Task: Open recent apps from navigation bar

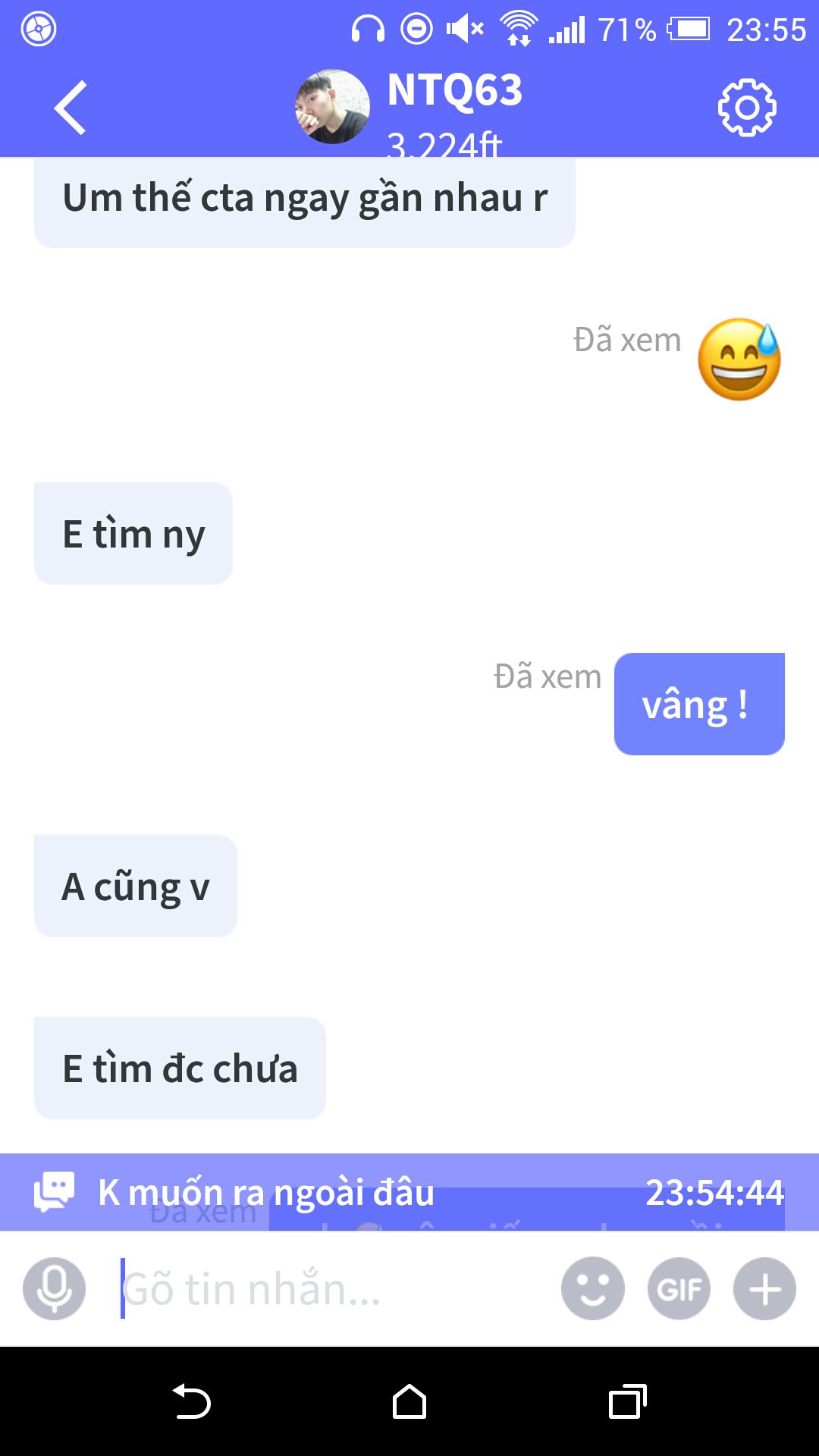Action: pyautogui.click(x=628, y=1401)
